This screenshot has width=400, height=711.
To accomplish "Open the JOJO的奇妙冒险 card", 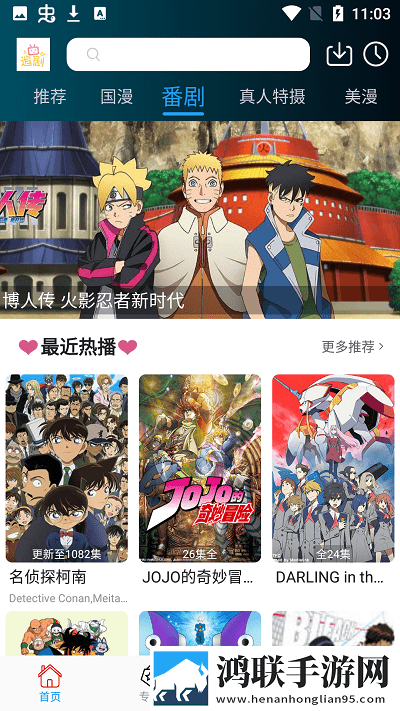I will [x=200, y=480].
